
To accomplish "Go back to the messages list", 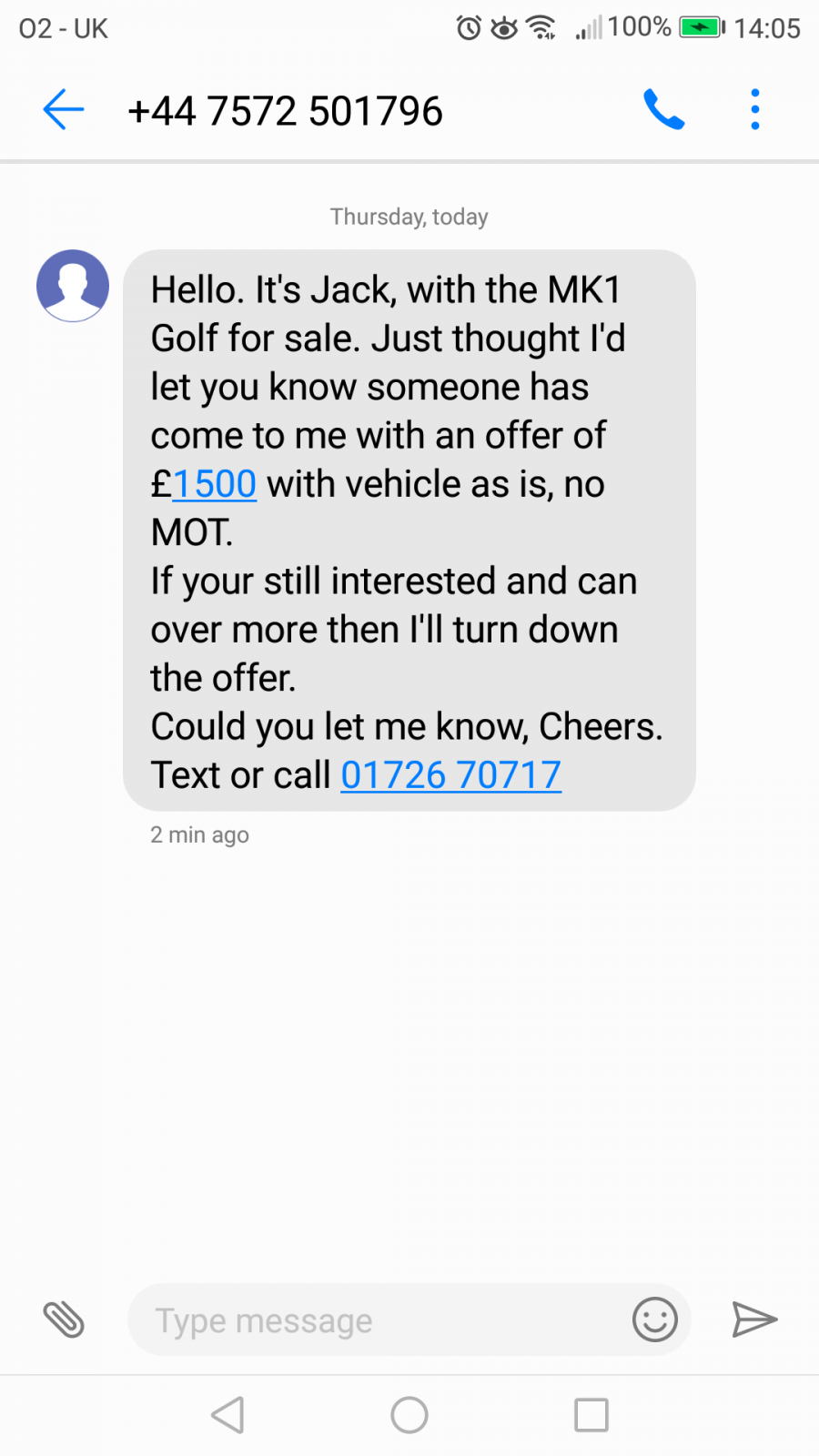I will [63, 110].
